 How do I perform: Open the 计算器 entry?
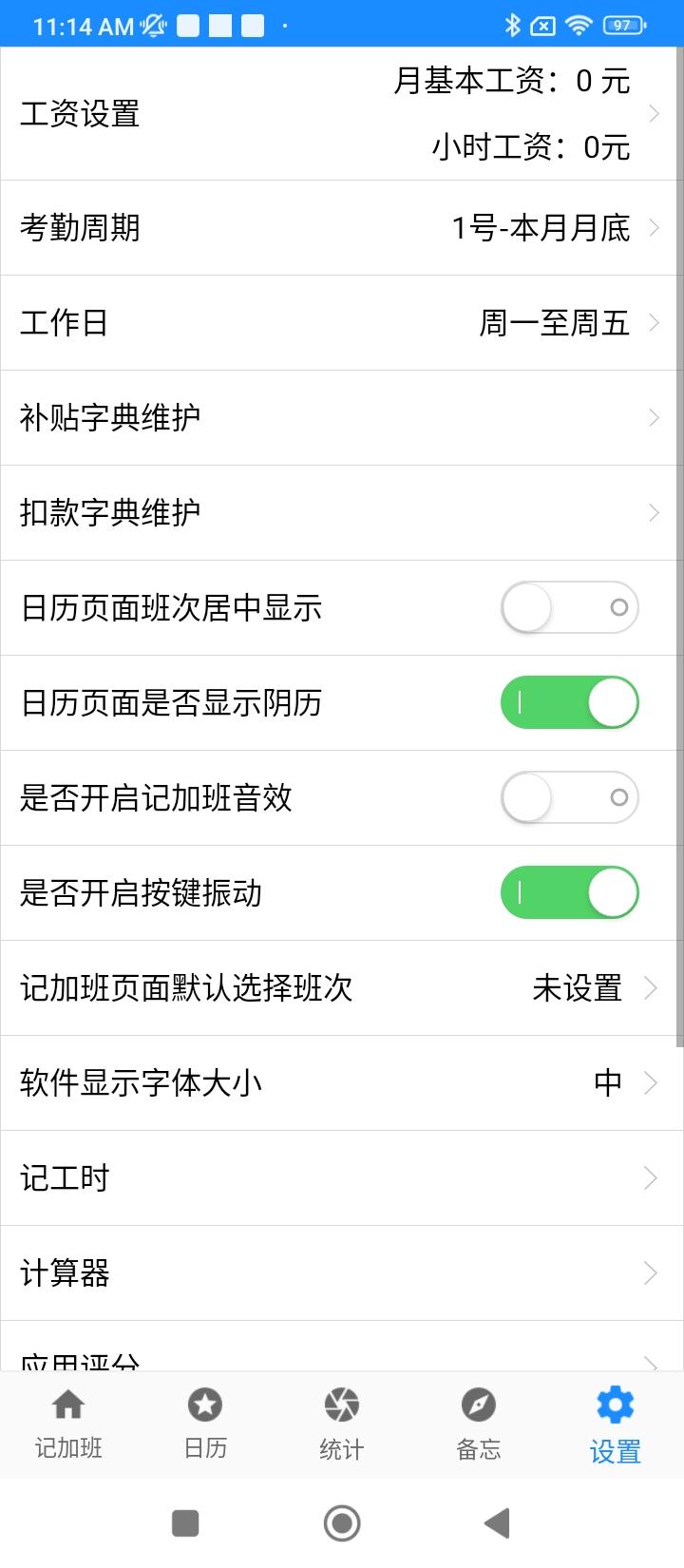click(342, 1273)
